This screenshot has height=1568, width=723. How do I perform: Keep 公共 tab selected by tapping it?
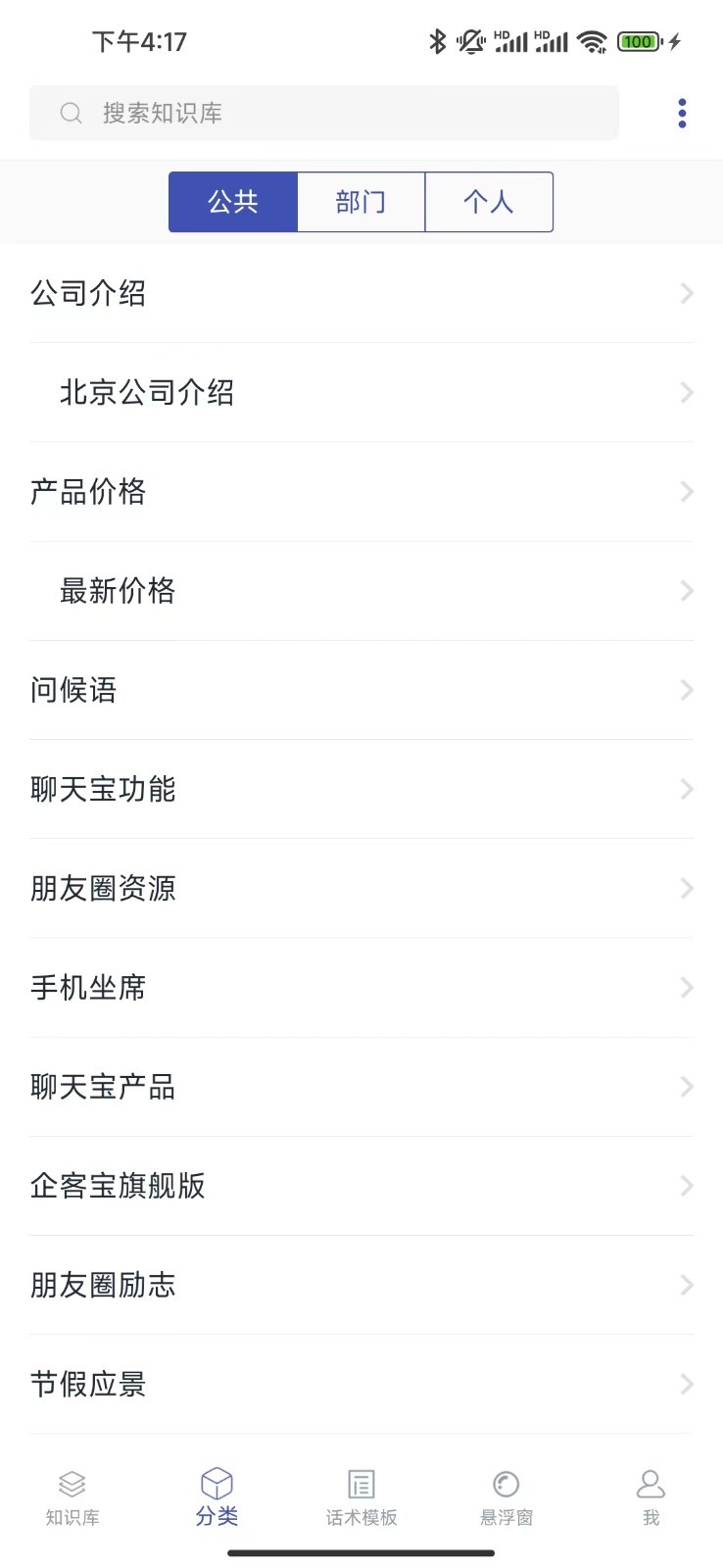(x=234, y=201)
